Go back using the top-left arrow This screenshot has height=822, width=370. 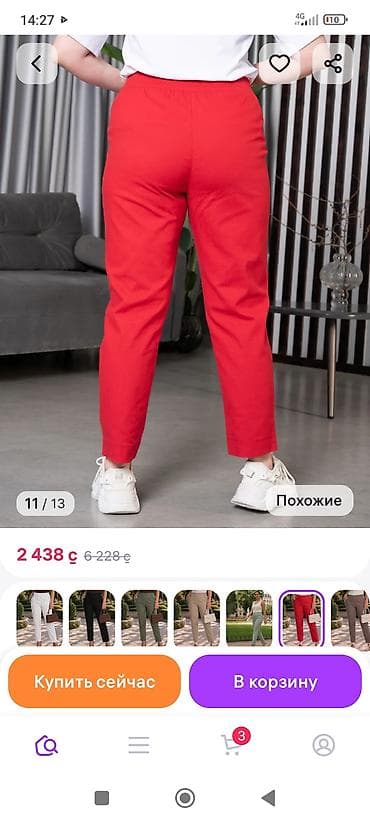pyautogui.click(x=37, y=63)
